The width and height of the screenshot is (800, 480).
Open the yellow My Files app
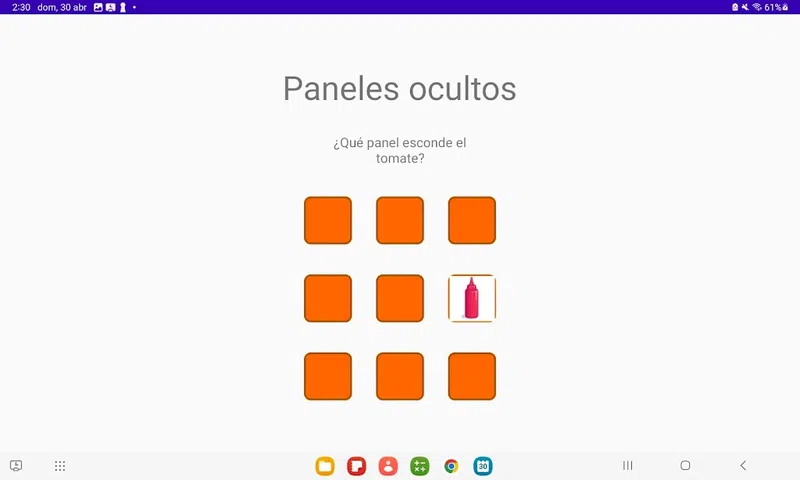pos(324,466)
